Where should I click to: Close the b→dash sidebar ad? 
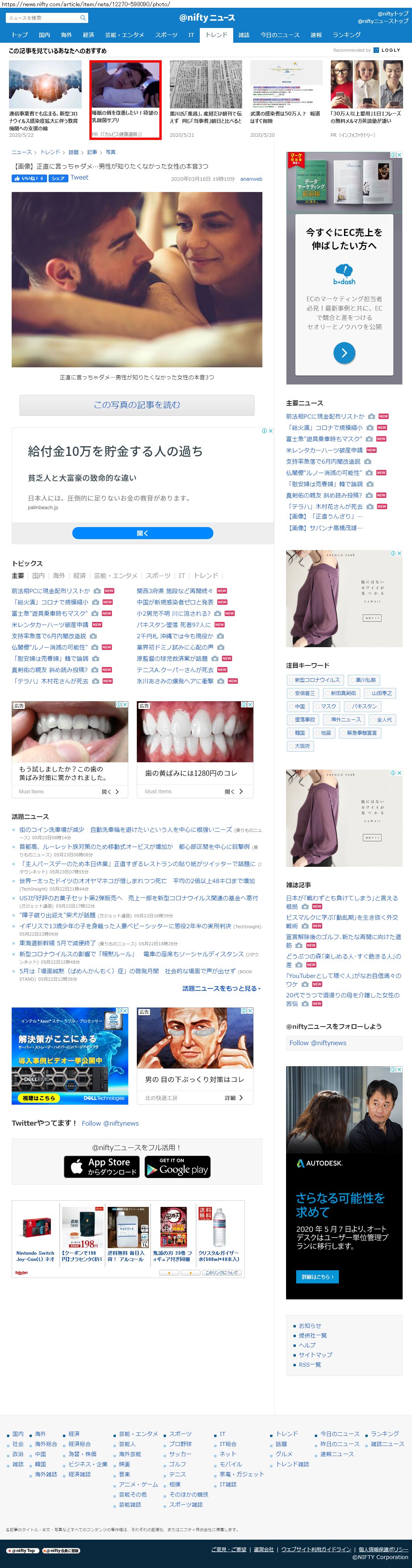[400, 155]
